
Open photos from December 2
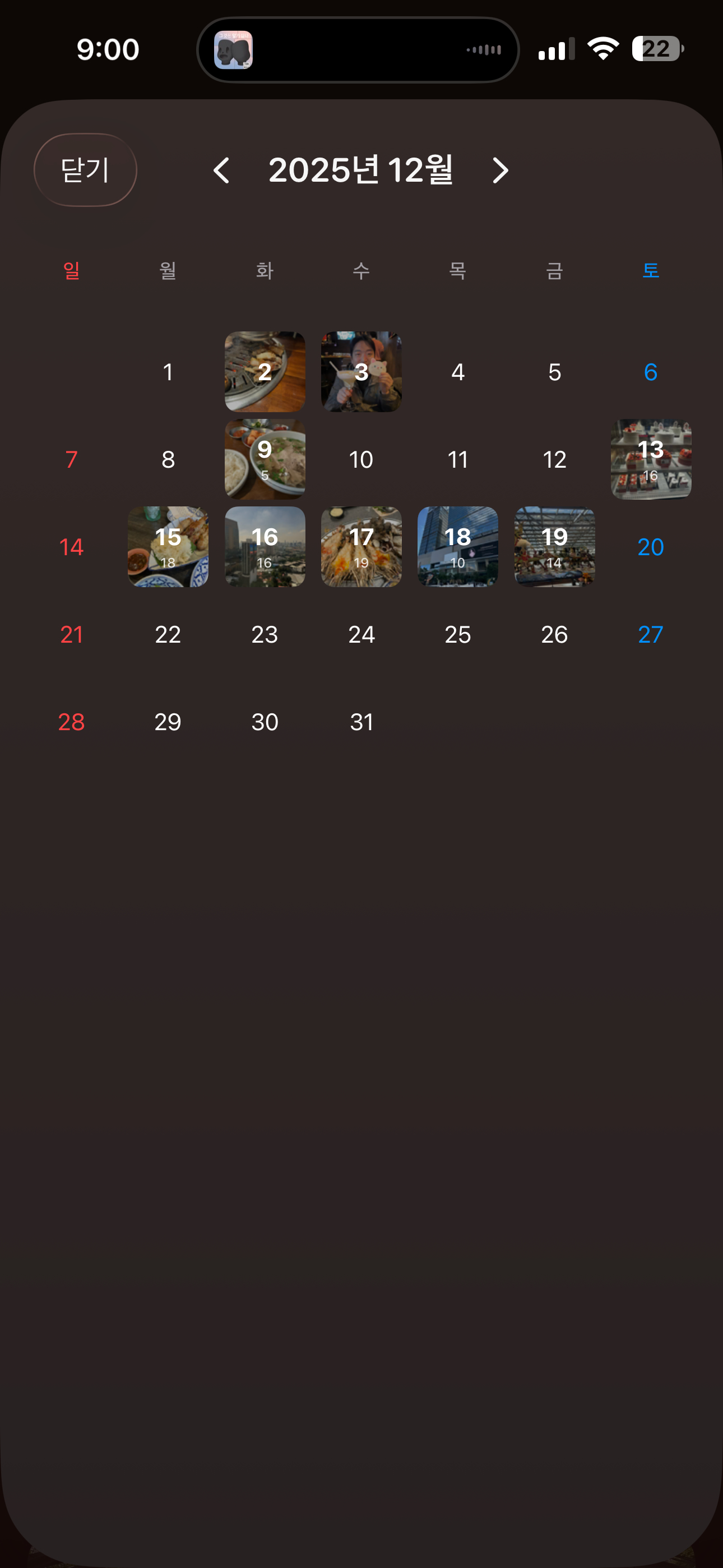(265, 372)
